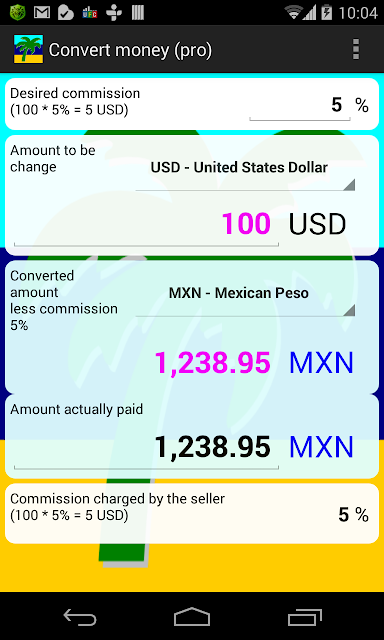Open the MXN - Mexican Peso dropdown
Screen dimensions: 384x640
pyautogui.click(x=245, y=294)
